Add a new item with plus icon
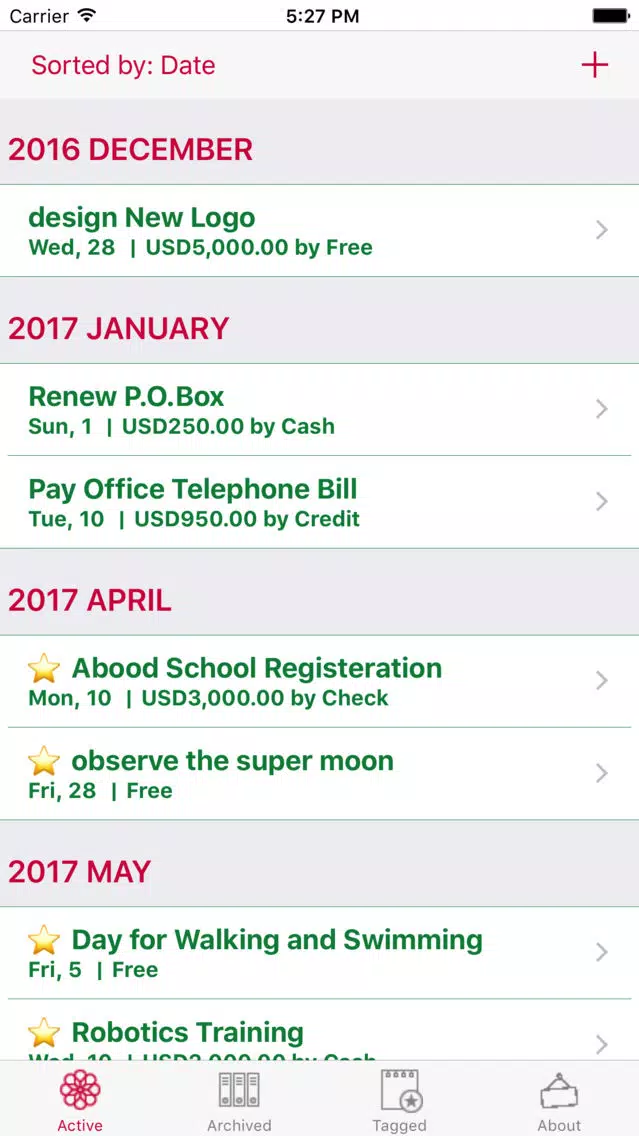Image resolution: width=639 pixels, height=1136 pixels. 594,65
